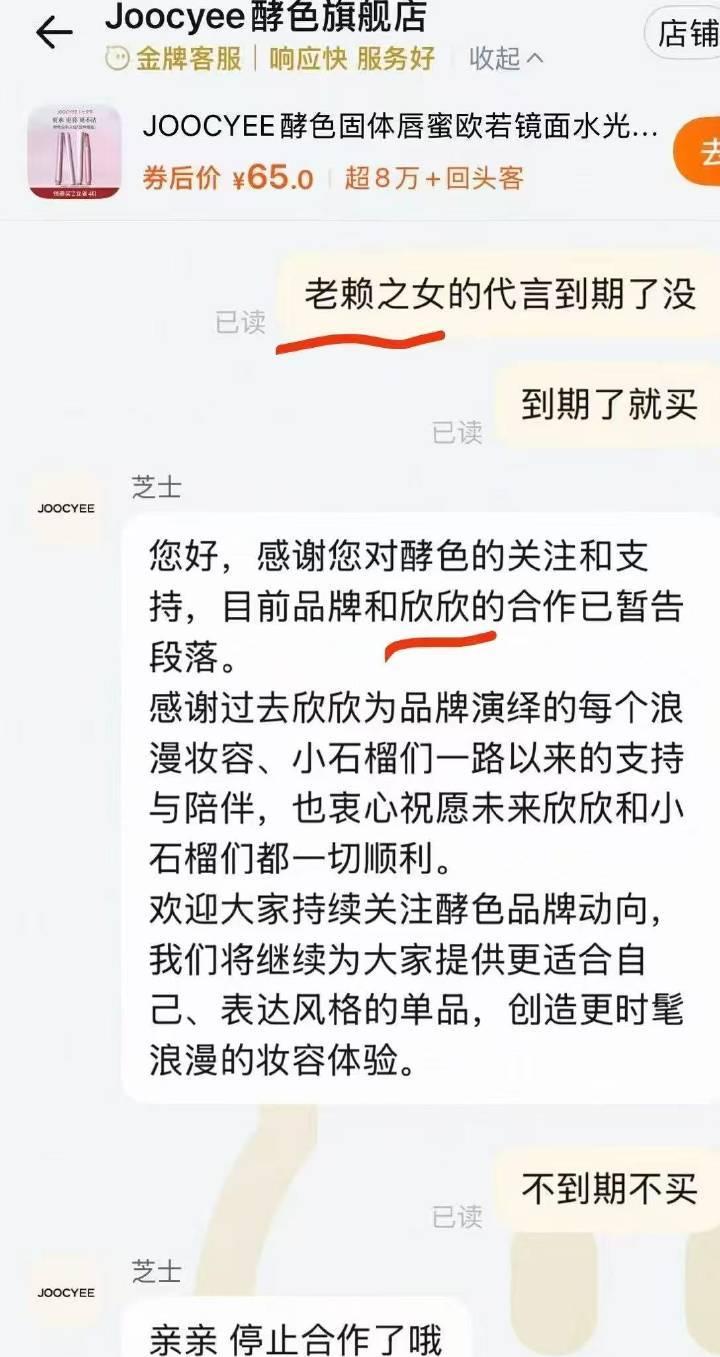This screenshot has height=1357, width=720.
Task: Collapse the header with 收起
Action: click(x=506, y=58)
